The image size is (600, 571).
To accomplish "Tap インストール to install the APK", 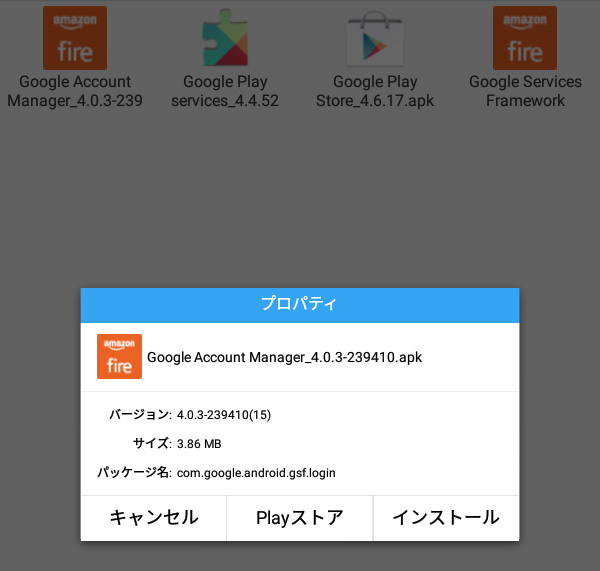I will point(446,518).
